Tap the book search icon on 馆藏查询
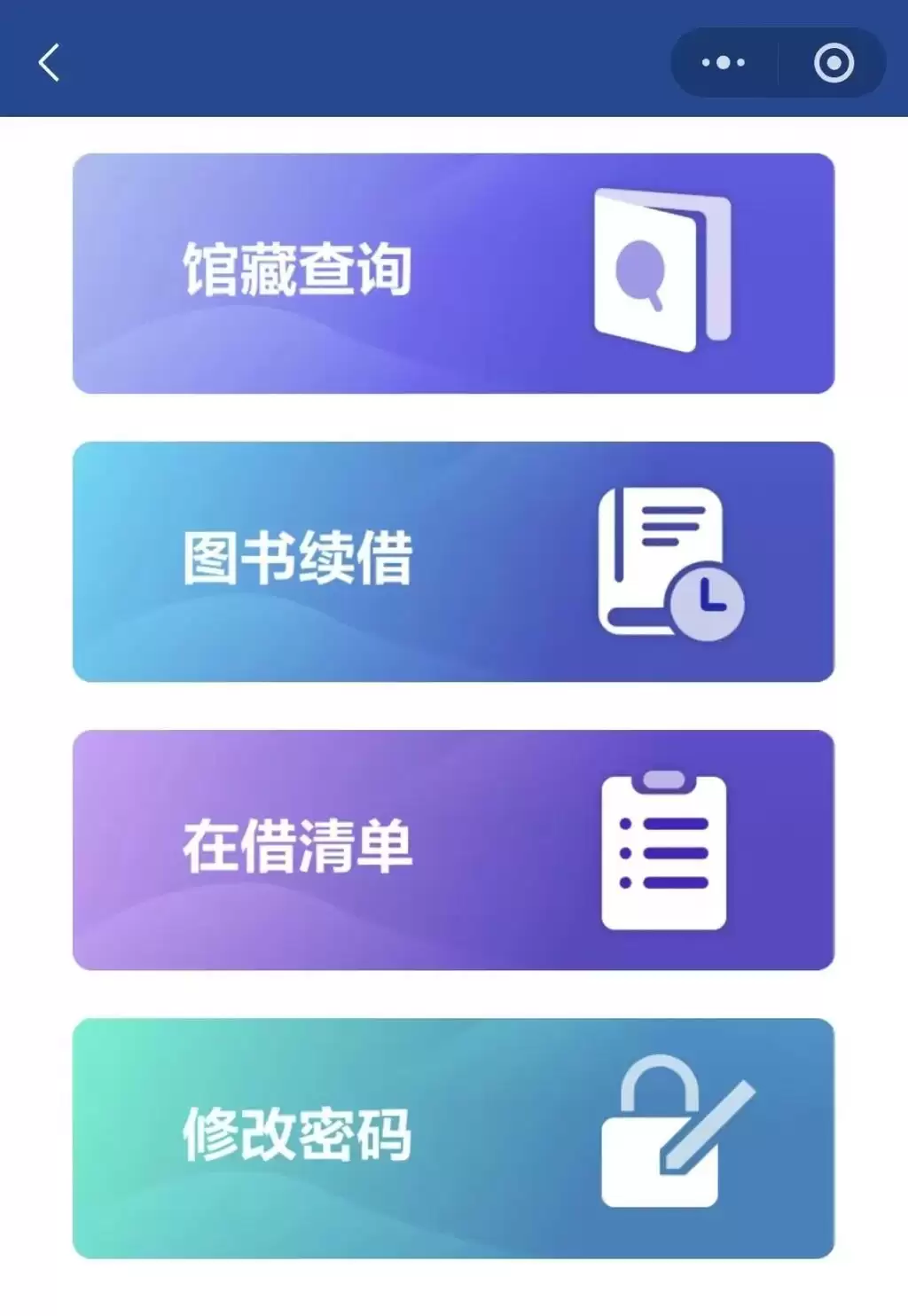The height and width of the screenshot is (1316, 908). [661, 270]
